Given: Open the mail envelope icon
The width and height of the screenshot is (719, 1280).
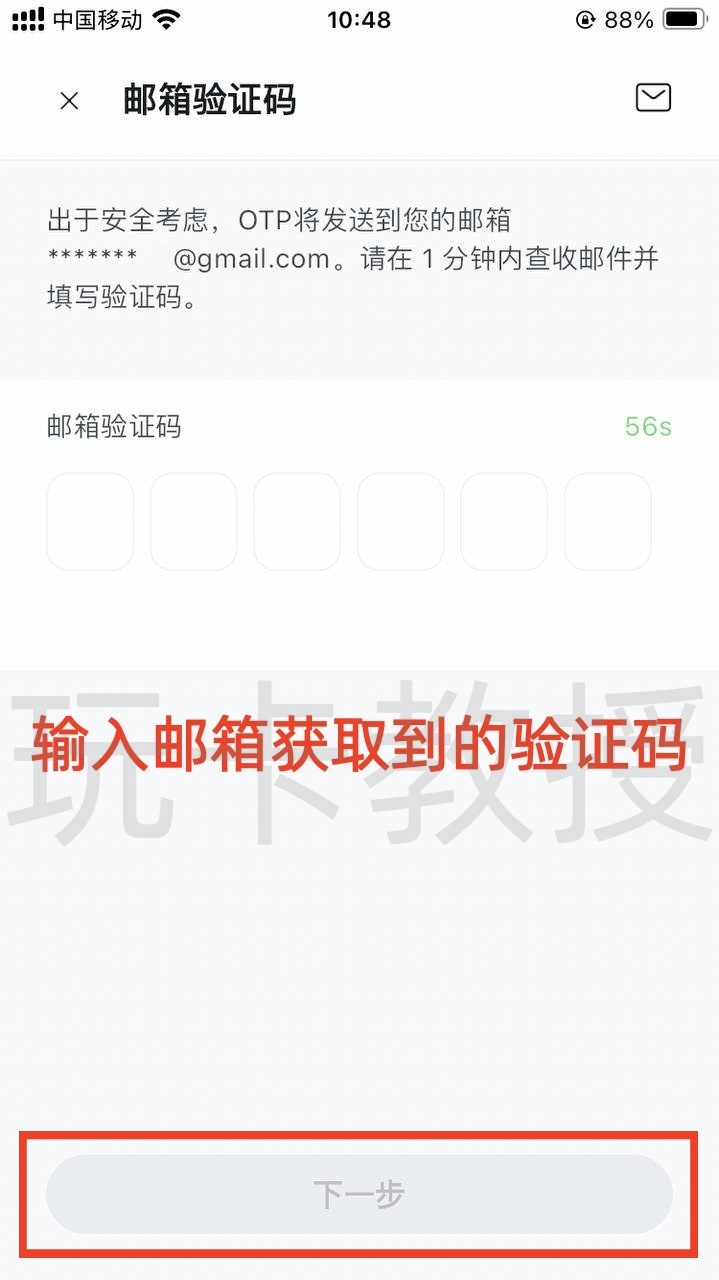Looking at the screenshot, I should (x=653, y=98).
